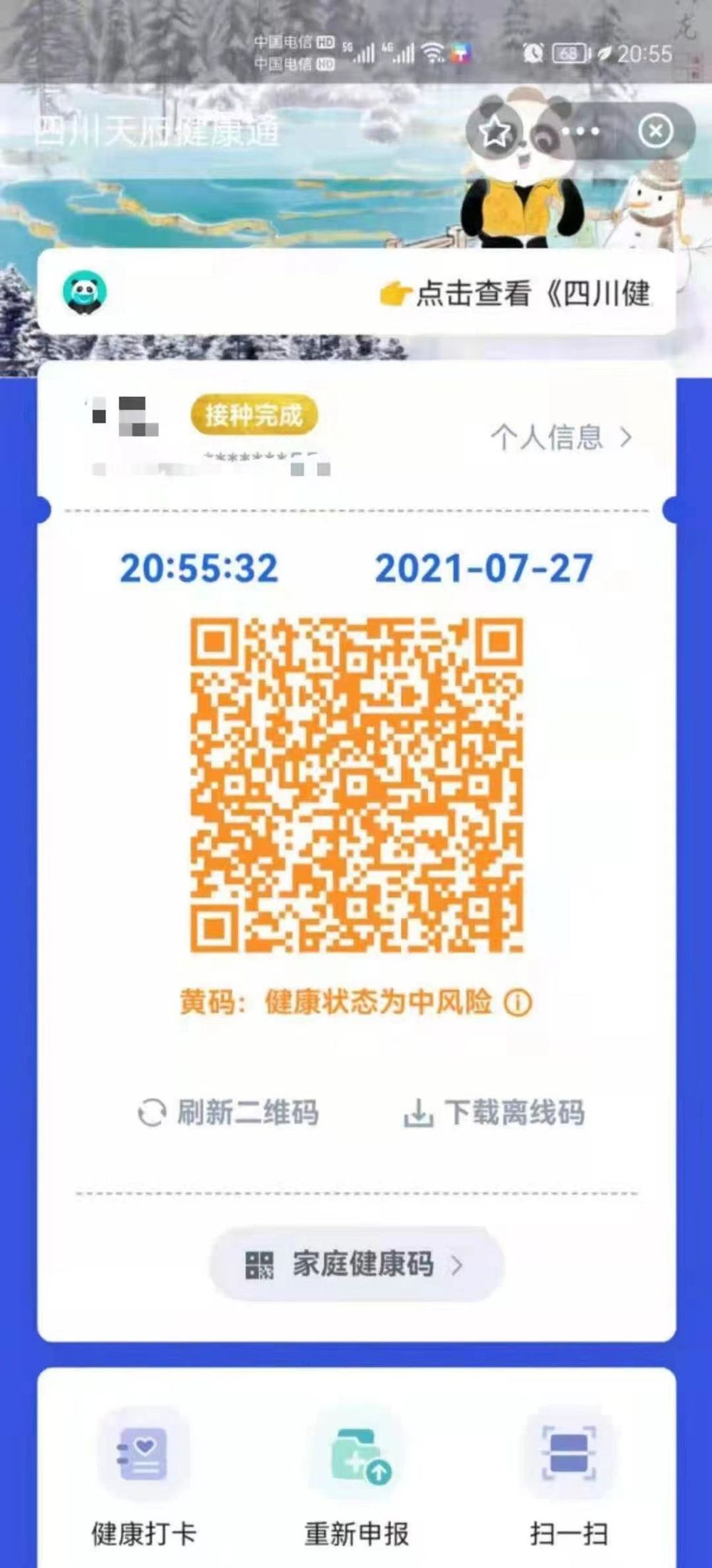Favorite this mini program with the star icon
712x1568 pixels.
tap(496, 132)
